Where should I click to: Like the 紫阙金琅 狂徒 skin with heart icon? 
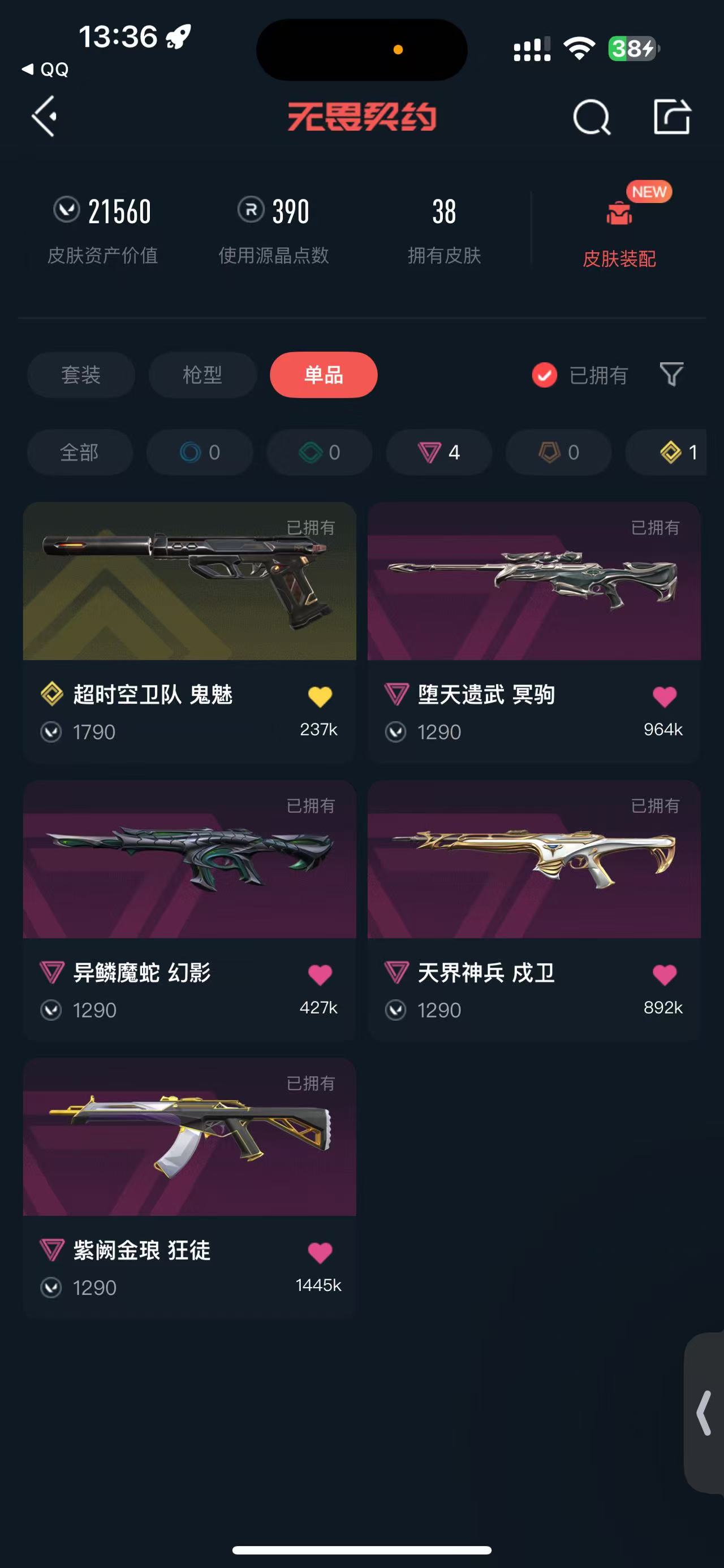pyautogui.click(x=320, y=1252)
